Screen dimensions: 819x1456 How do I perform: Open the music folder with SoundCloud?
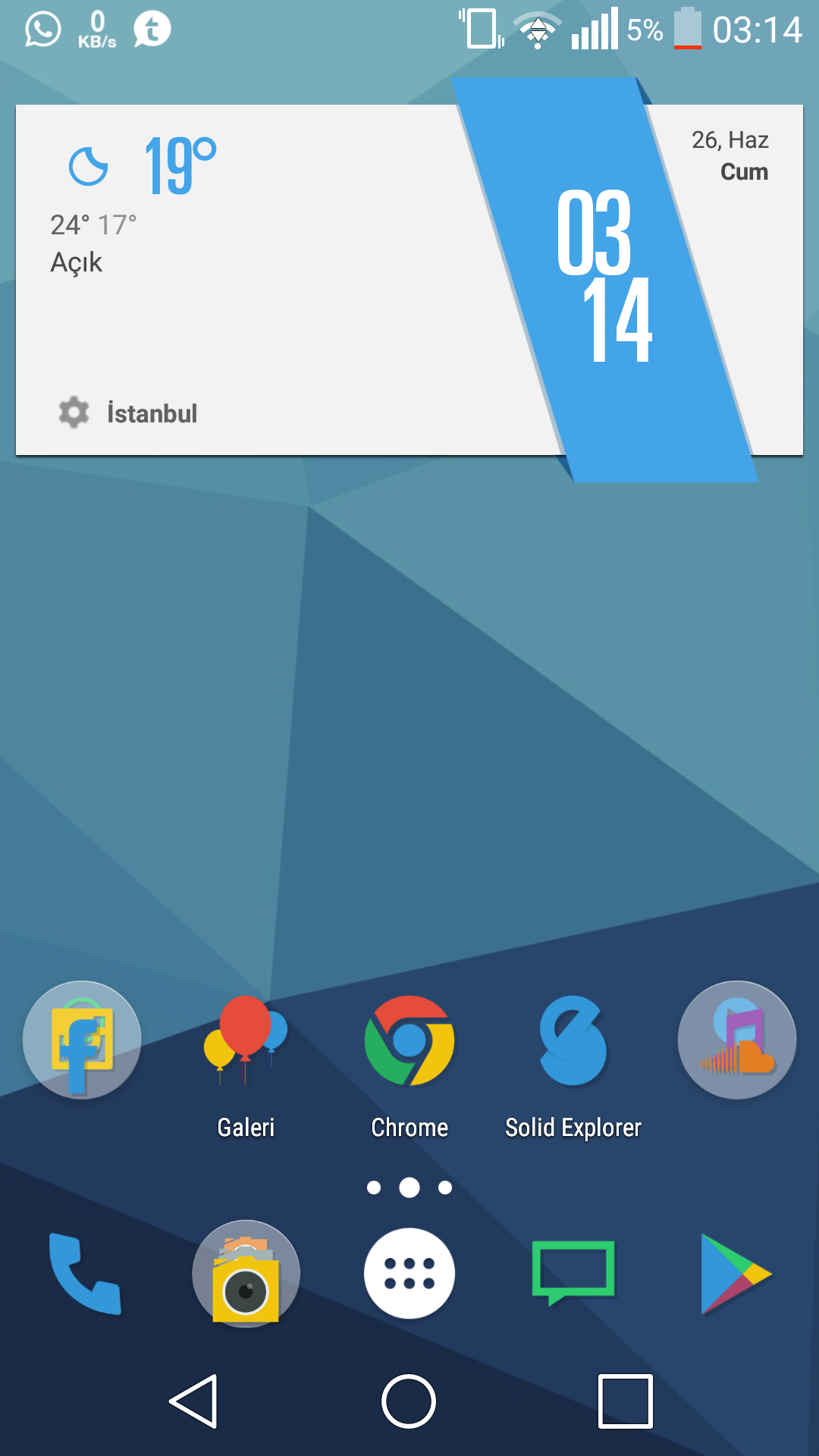pyautogui.click(x=737, y=1040)
